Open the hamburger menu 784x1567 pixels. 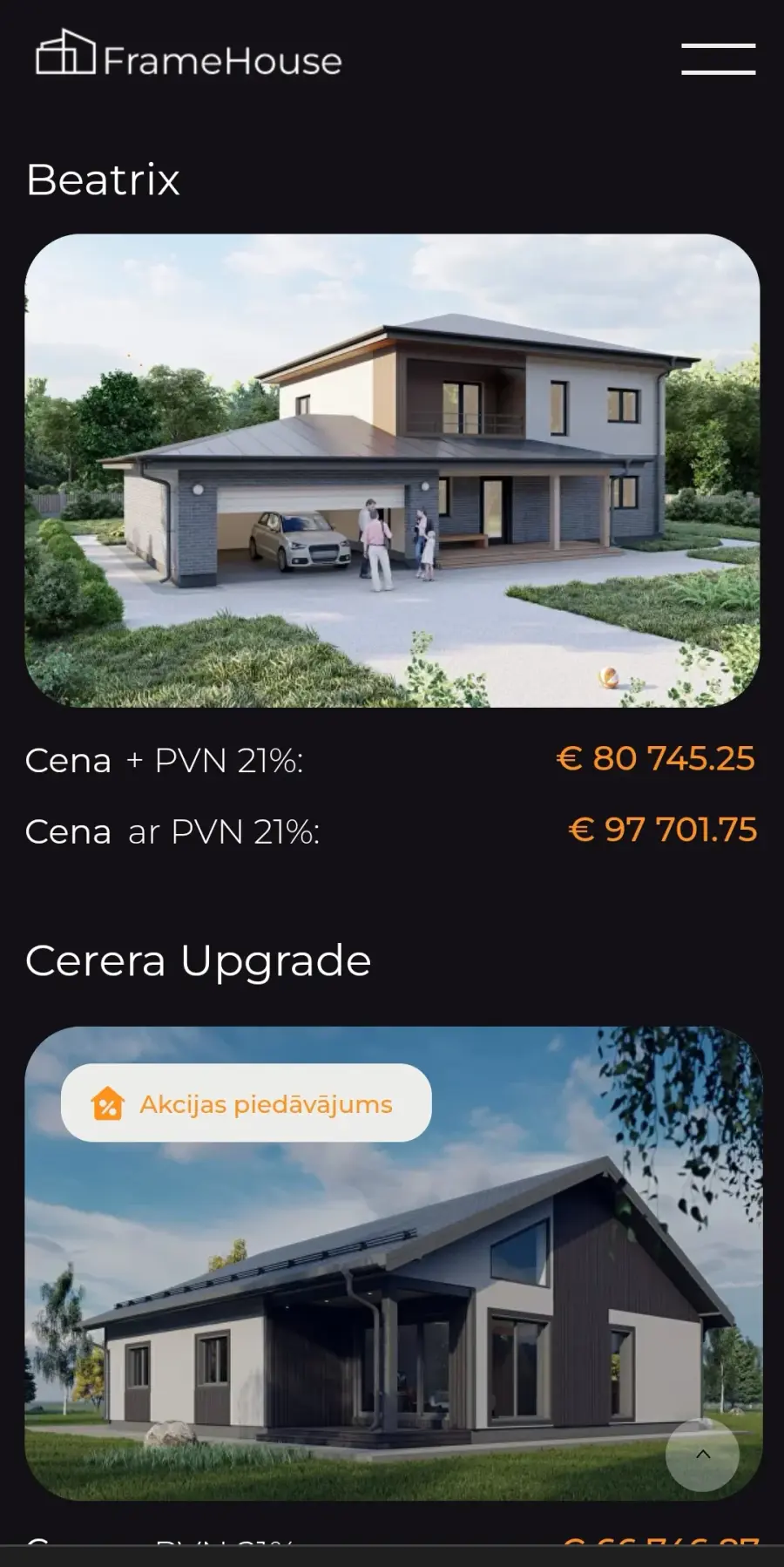[718, 58]
